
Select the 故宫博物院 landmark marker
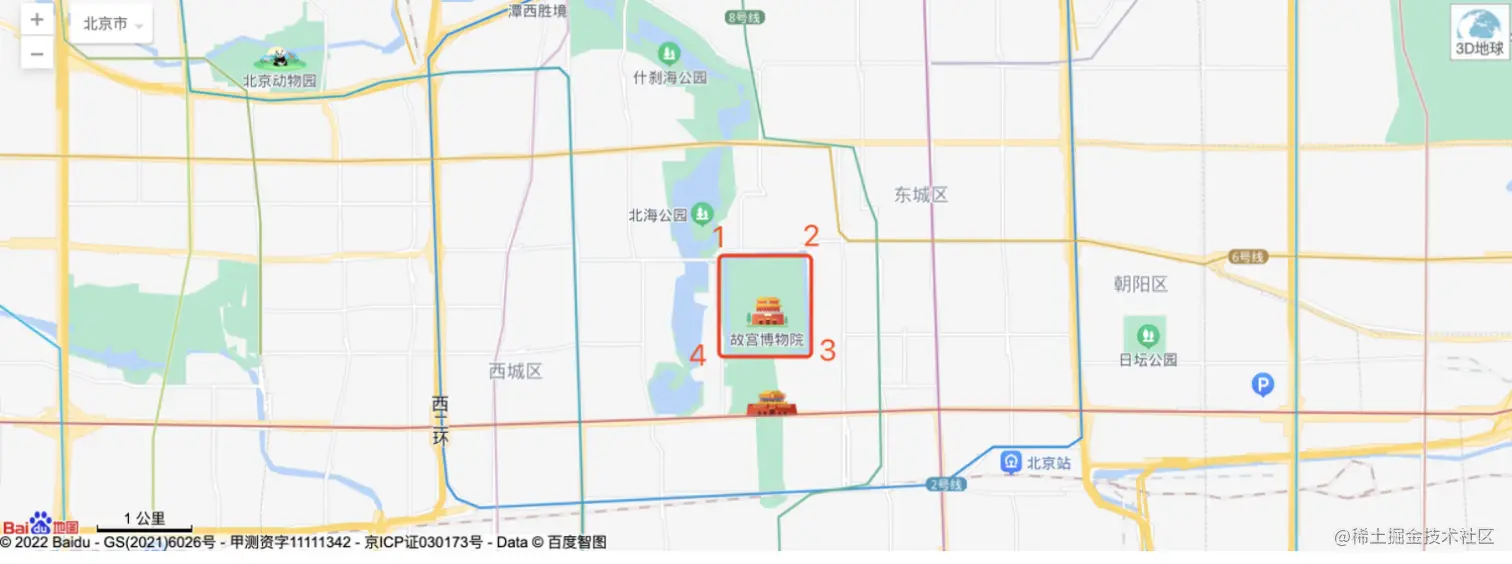[x=767, y=312]
